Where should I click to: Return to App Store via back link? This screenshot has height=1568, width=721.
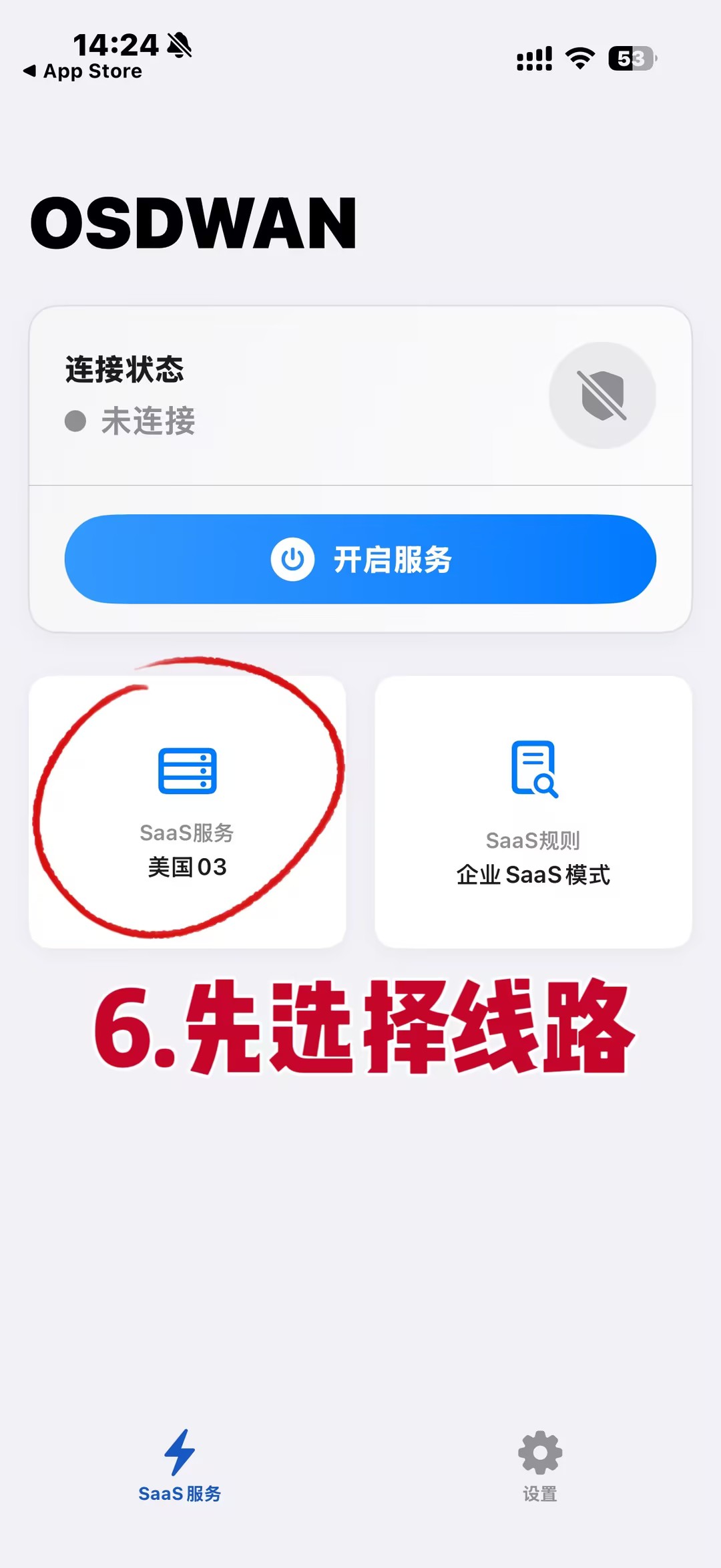(x=83, y=71)
